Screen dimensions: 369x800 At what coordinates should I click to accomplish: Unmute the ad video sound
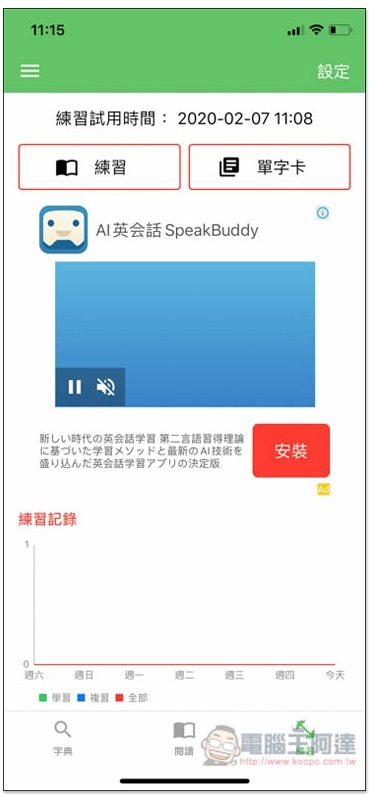pyautogui.click(x=106, y=387)
